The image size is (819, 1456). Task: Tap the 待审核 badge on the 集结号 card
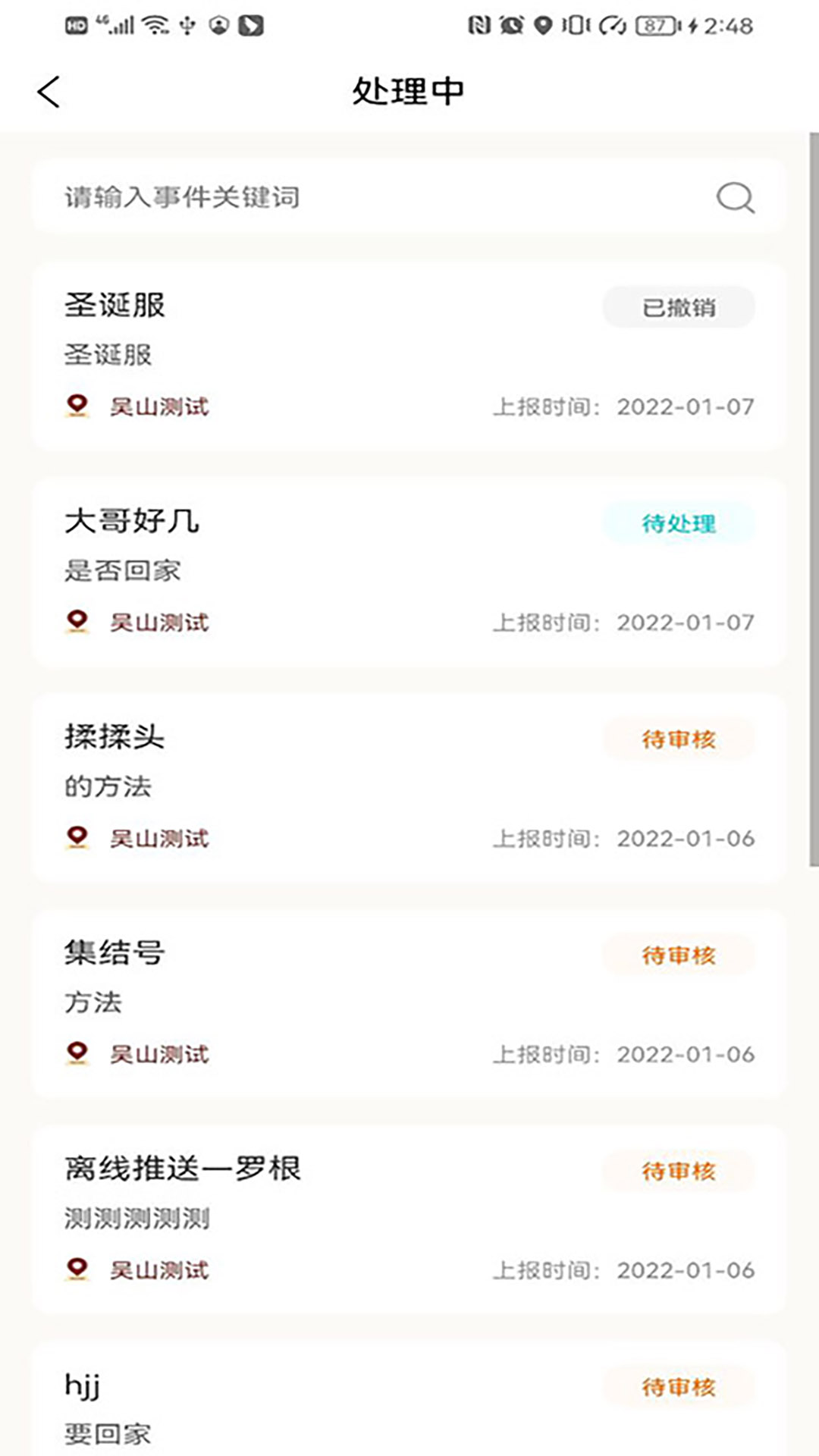679,955
